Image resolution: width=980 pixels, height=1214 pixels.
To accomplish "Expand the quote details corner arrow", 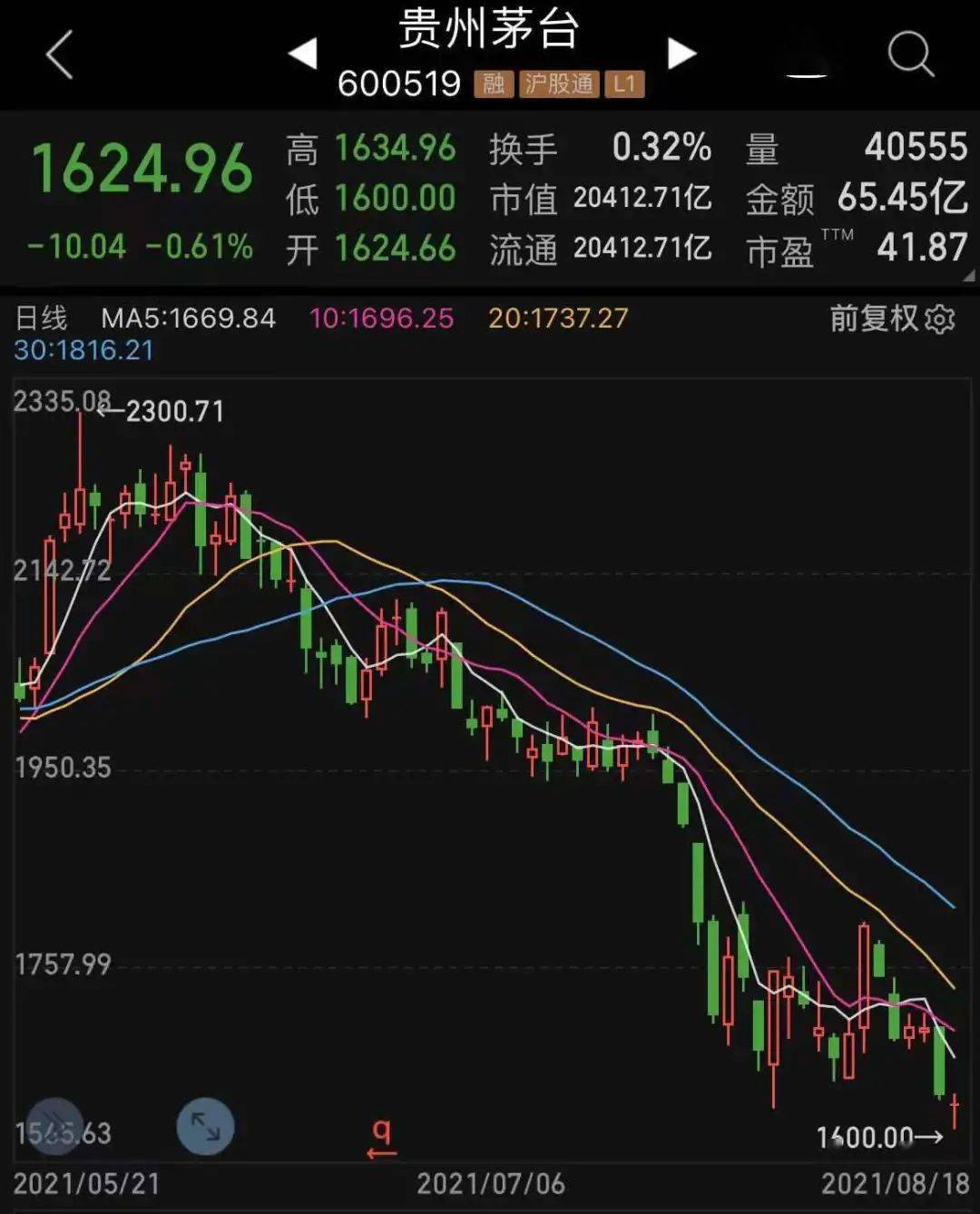I will [x=968, y=276].
